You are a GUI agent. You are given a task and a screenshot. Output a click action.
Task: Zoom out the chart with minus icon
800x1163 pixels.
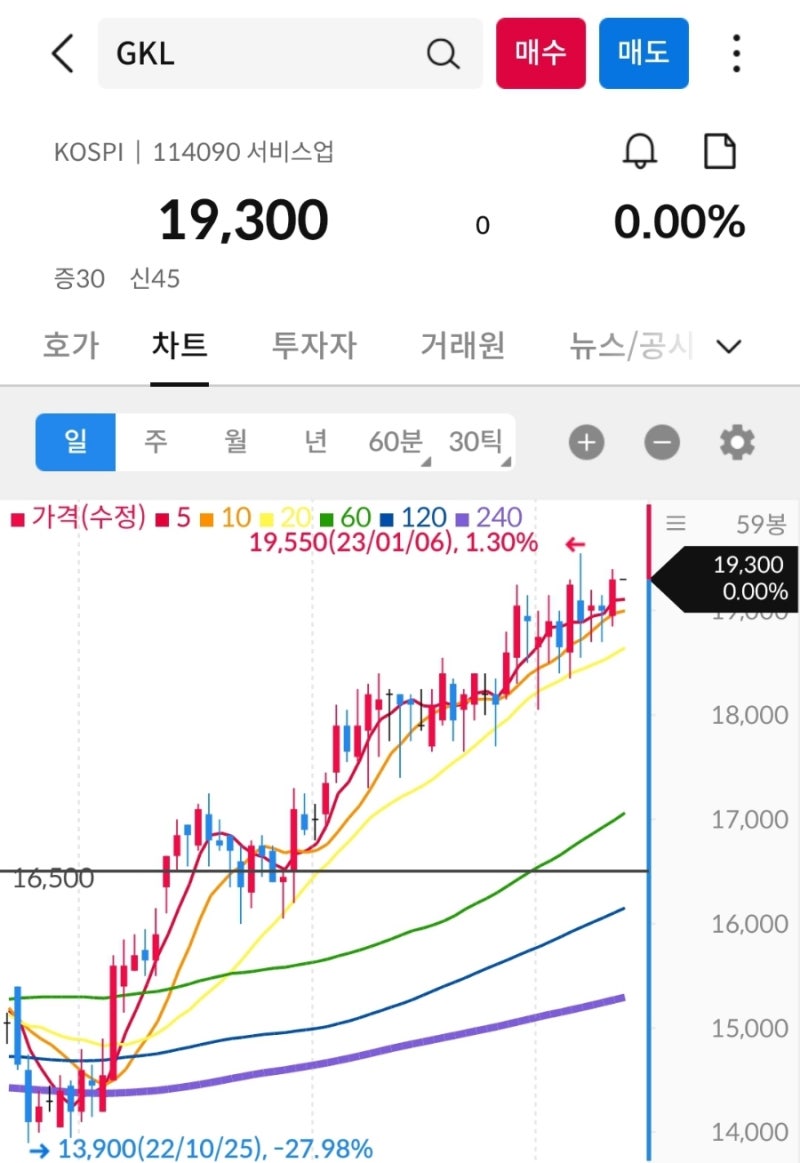662,441
